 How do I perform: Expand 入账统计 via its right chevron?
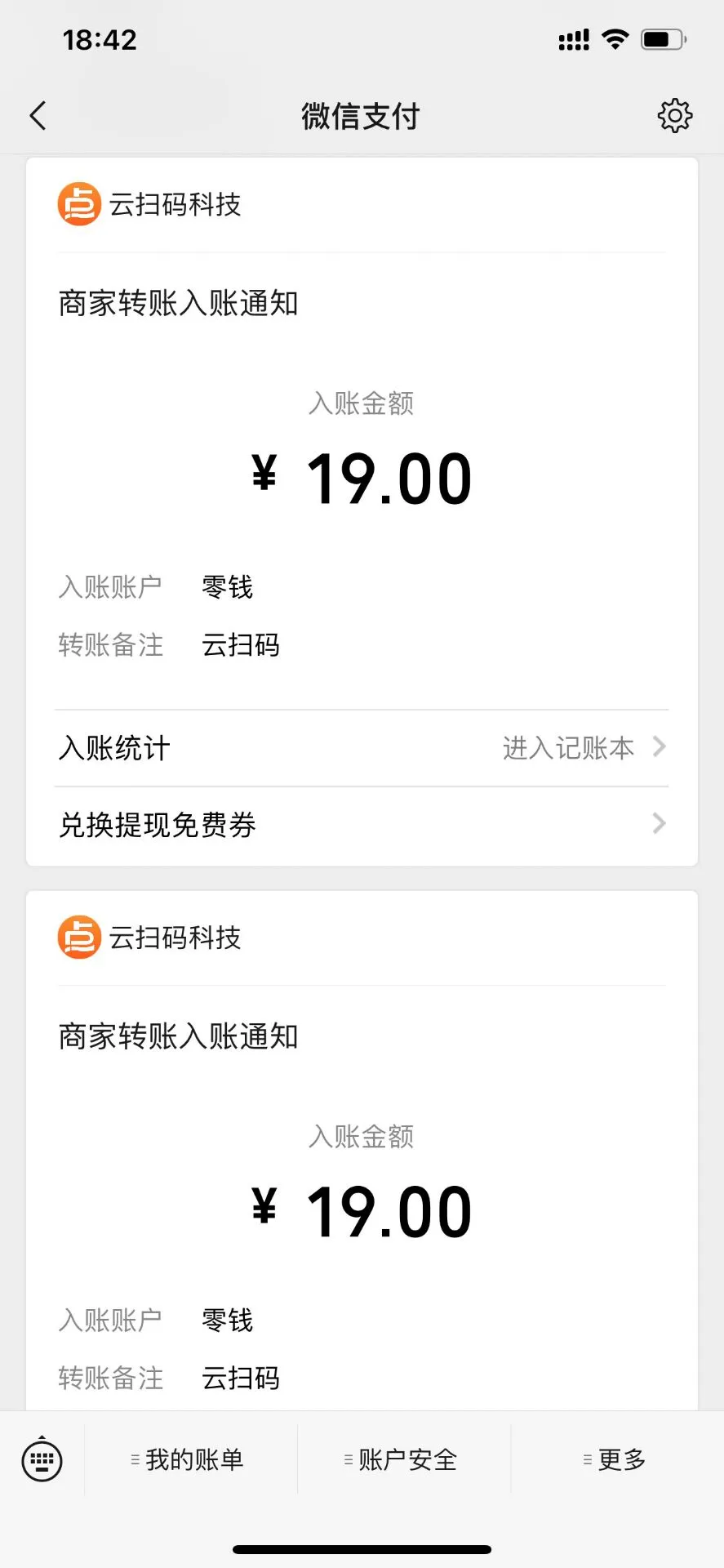pyautogui.click(x=658, y=746)
